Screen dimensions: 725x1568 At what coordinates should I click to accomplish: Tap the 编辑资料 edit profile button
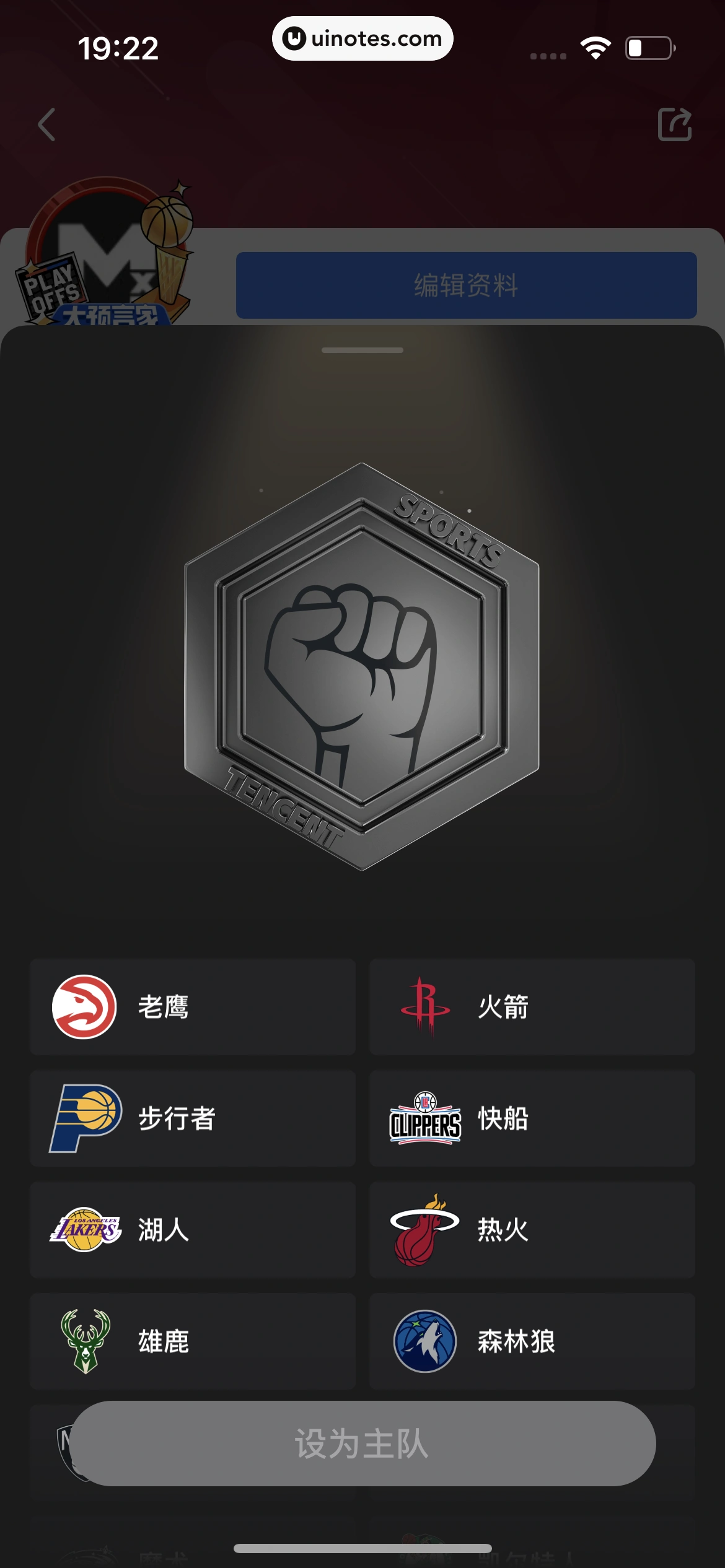pyautogui.click(x=467, y=285)
